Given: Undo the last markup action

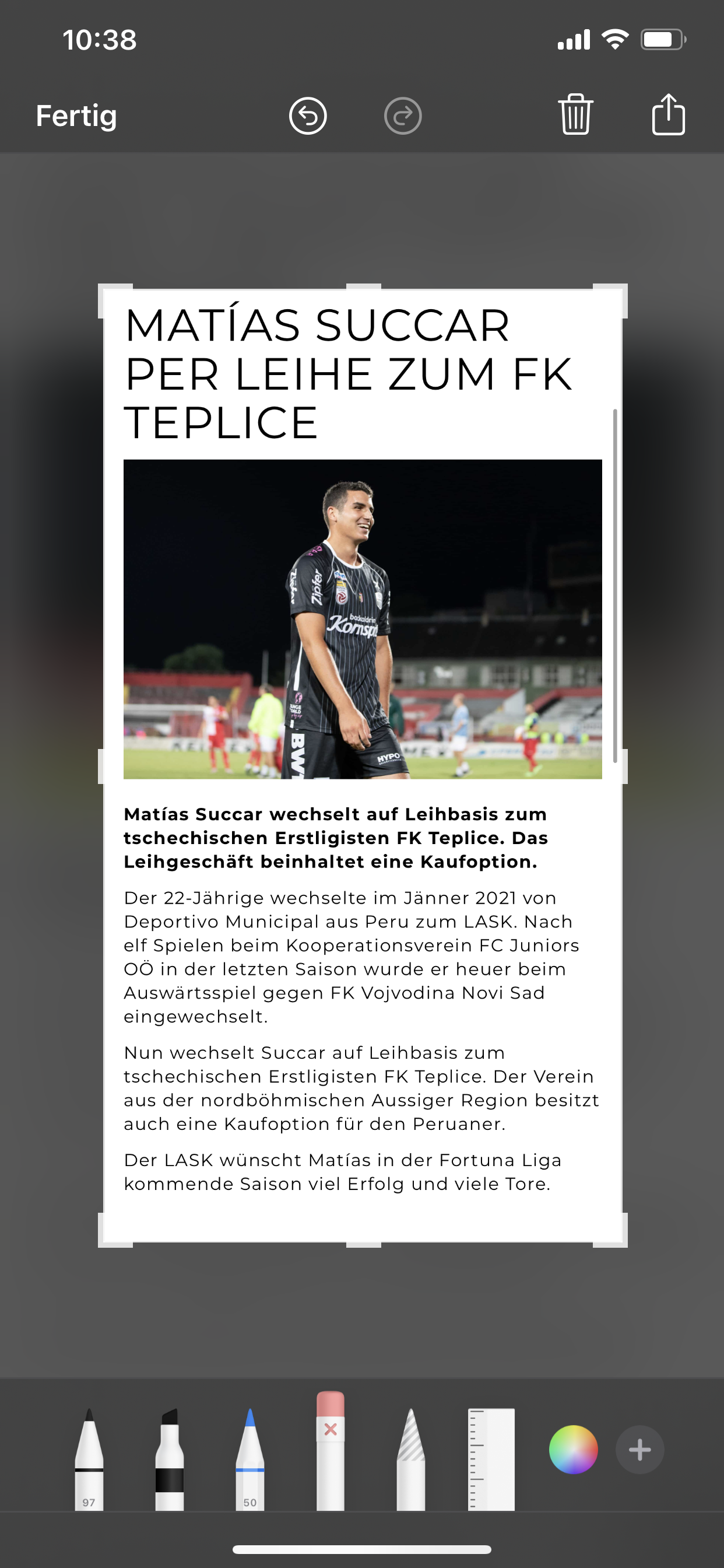Looking at the screenshot, I should point(308,116).
